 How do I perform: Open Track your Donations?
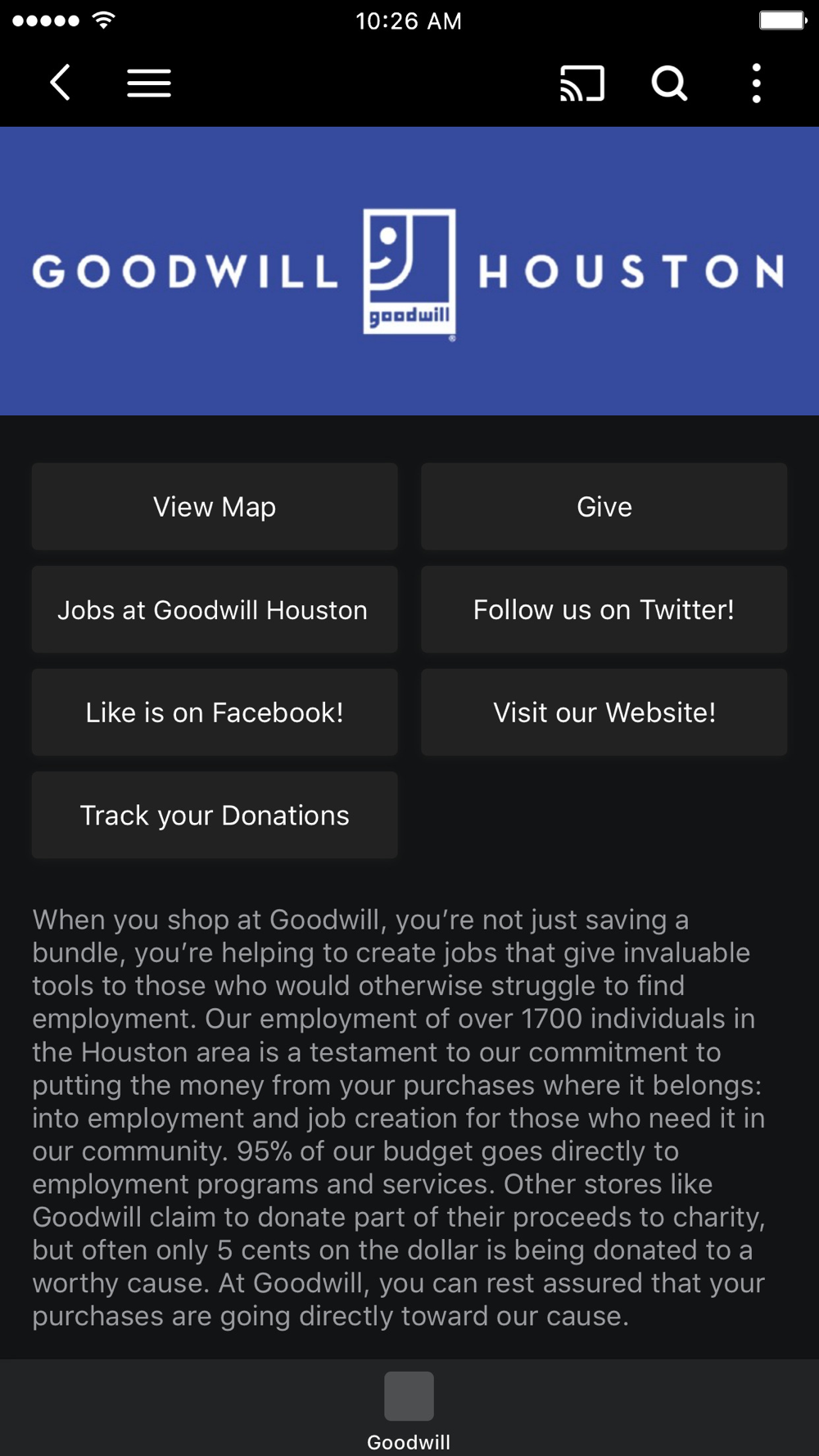(215, 816)
